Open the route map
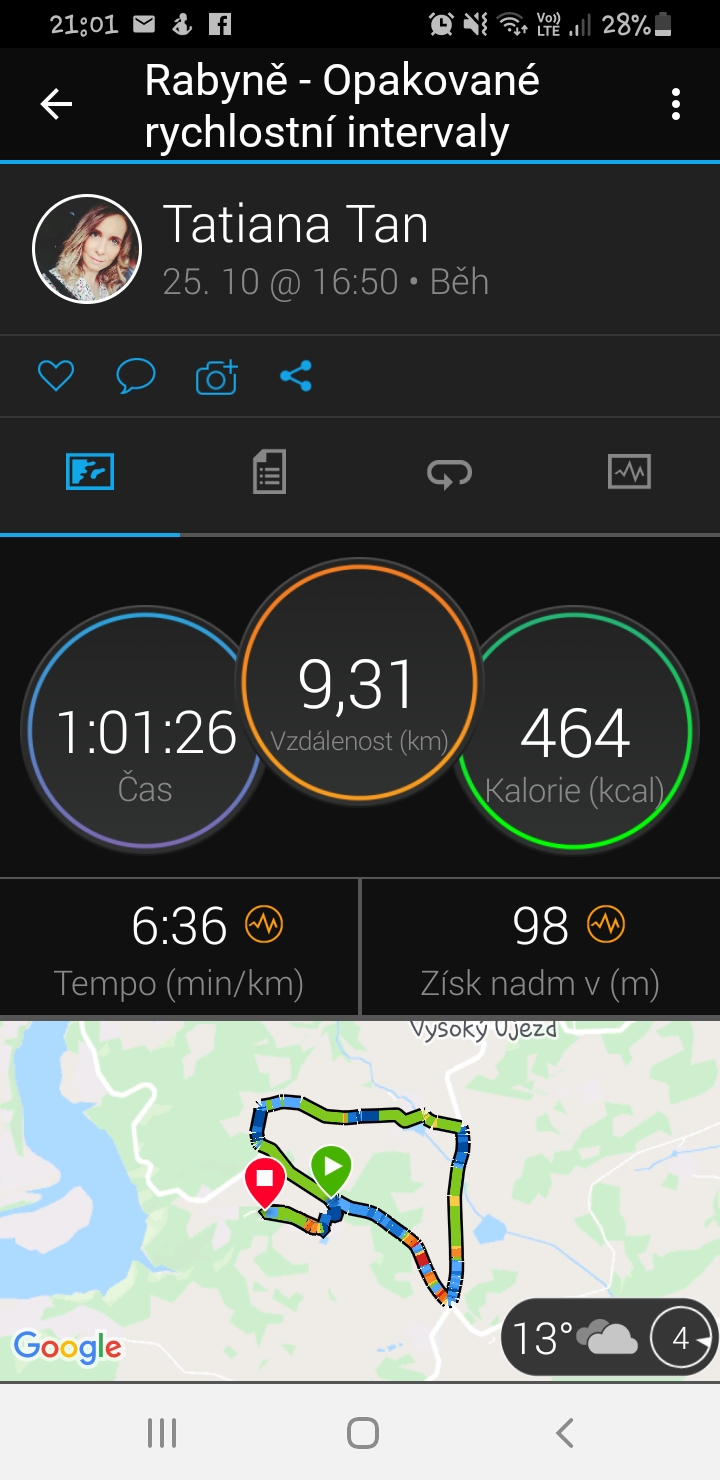This screenshot has width=720, height=1480. [x=360, y=1200]
